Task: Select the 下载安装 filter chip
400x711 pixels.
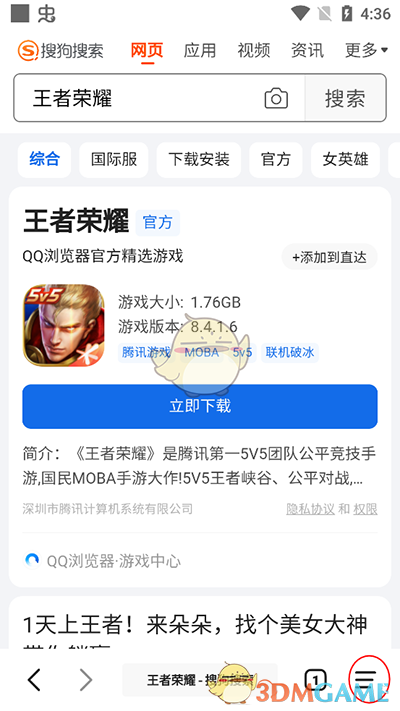Action: coord(199,160)
